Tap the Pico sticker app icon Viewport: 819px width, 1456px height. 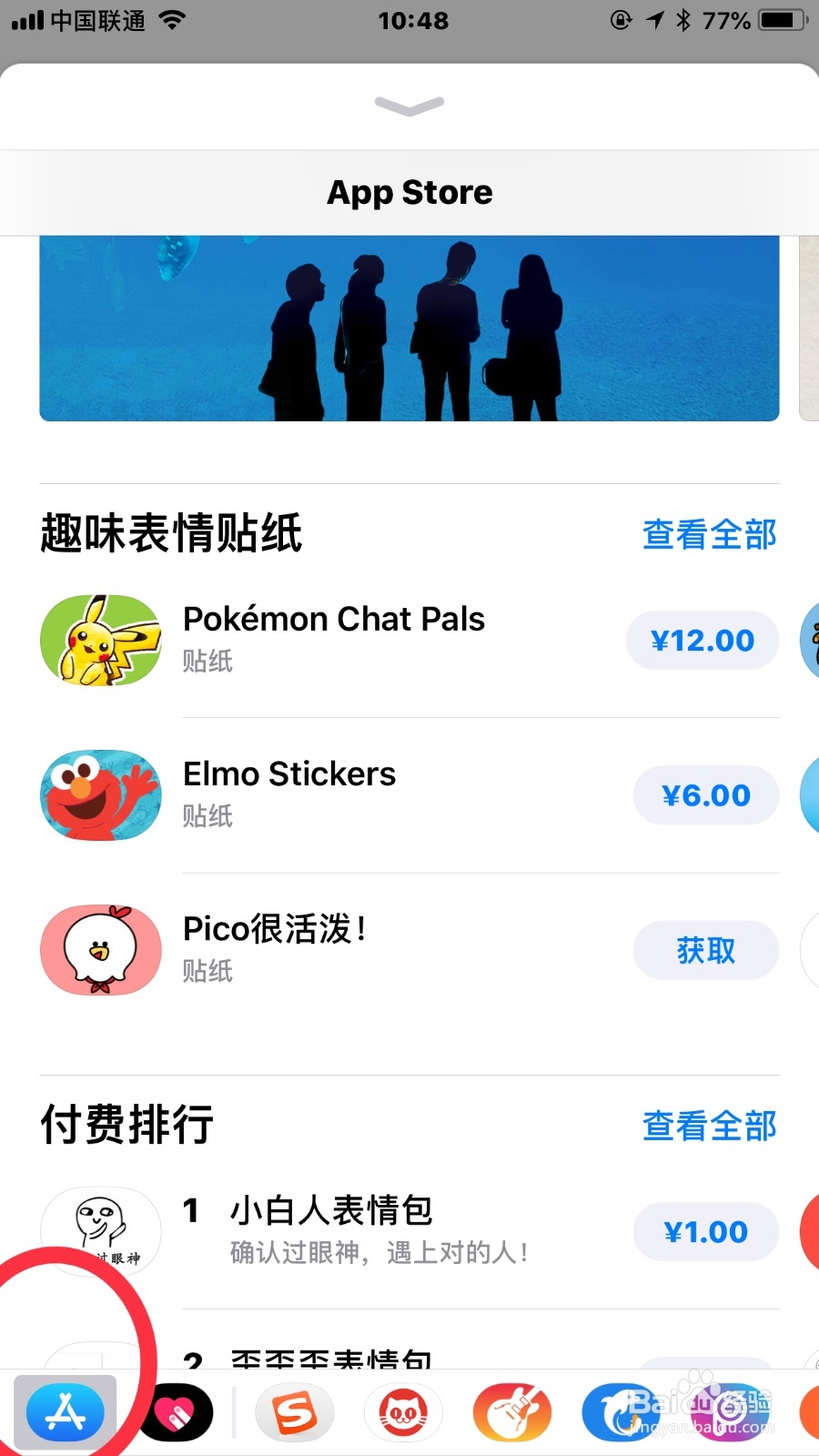tap(100, 949)
